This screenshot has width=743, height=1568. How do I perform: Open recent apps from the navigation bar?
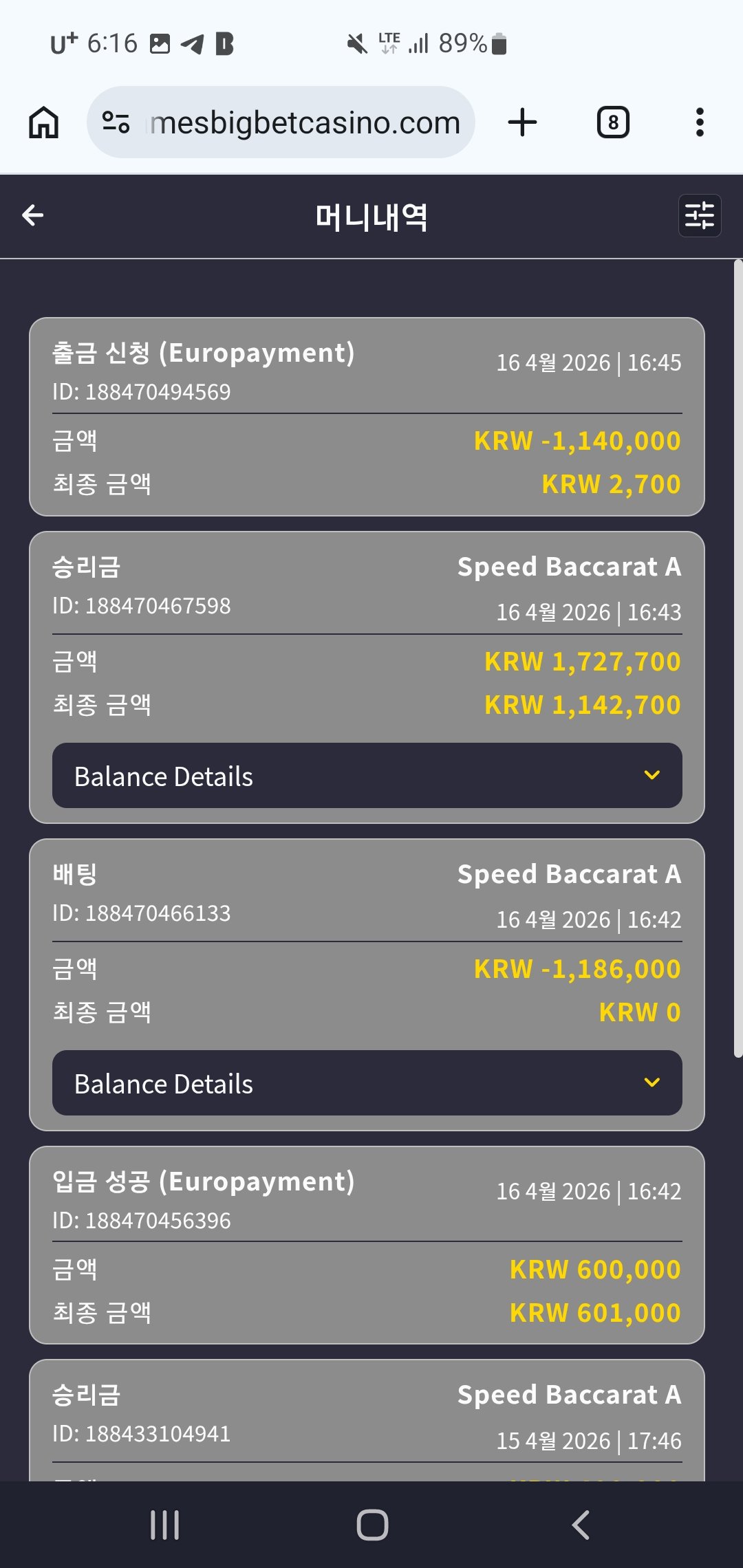(165, 1525)
